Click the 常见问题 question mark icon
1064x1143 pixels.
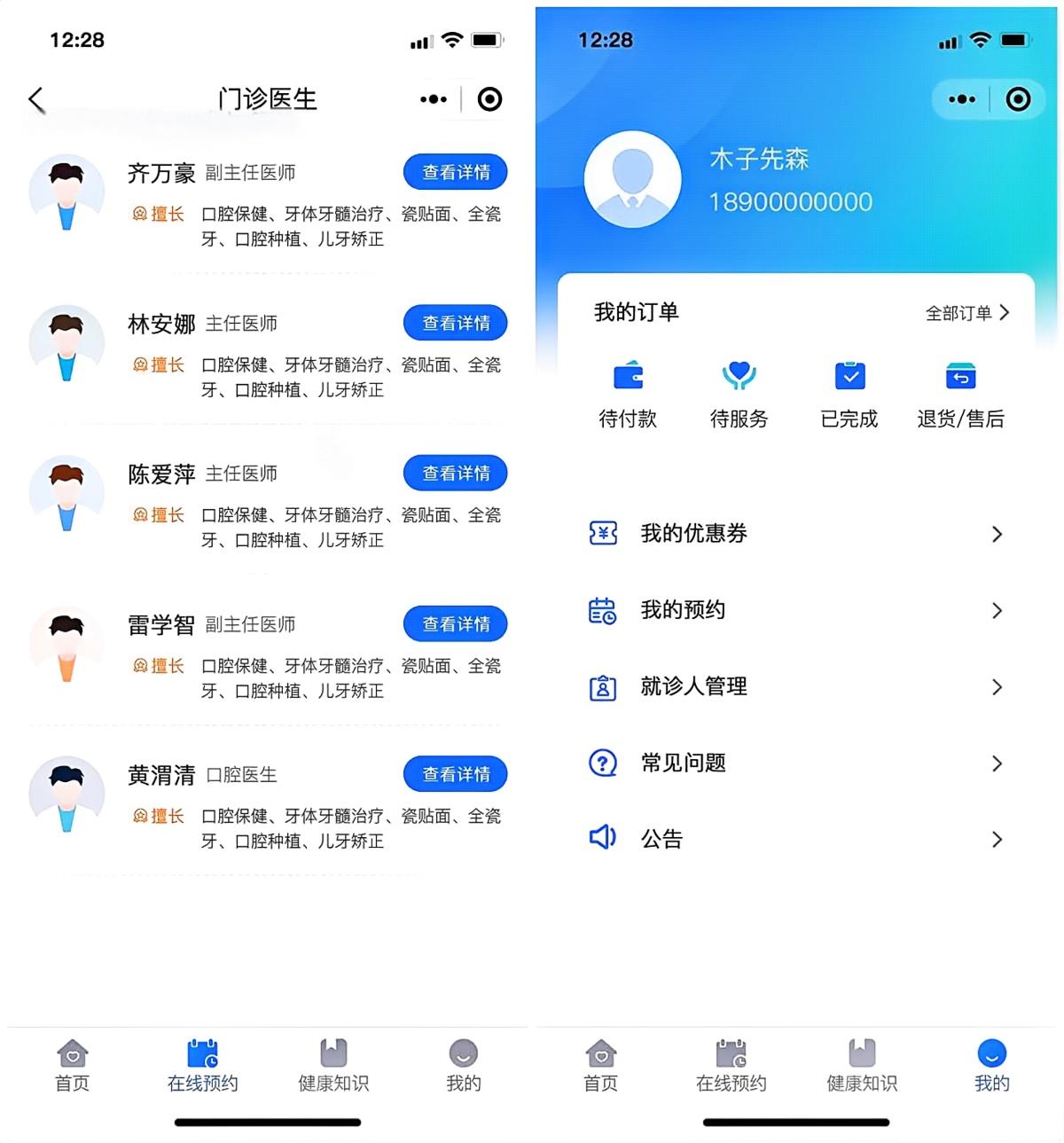click(x=602, y=763)
